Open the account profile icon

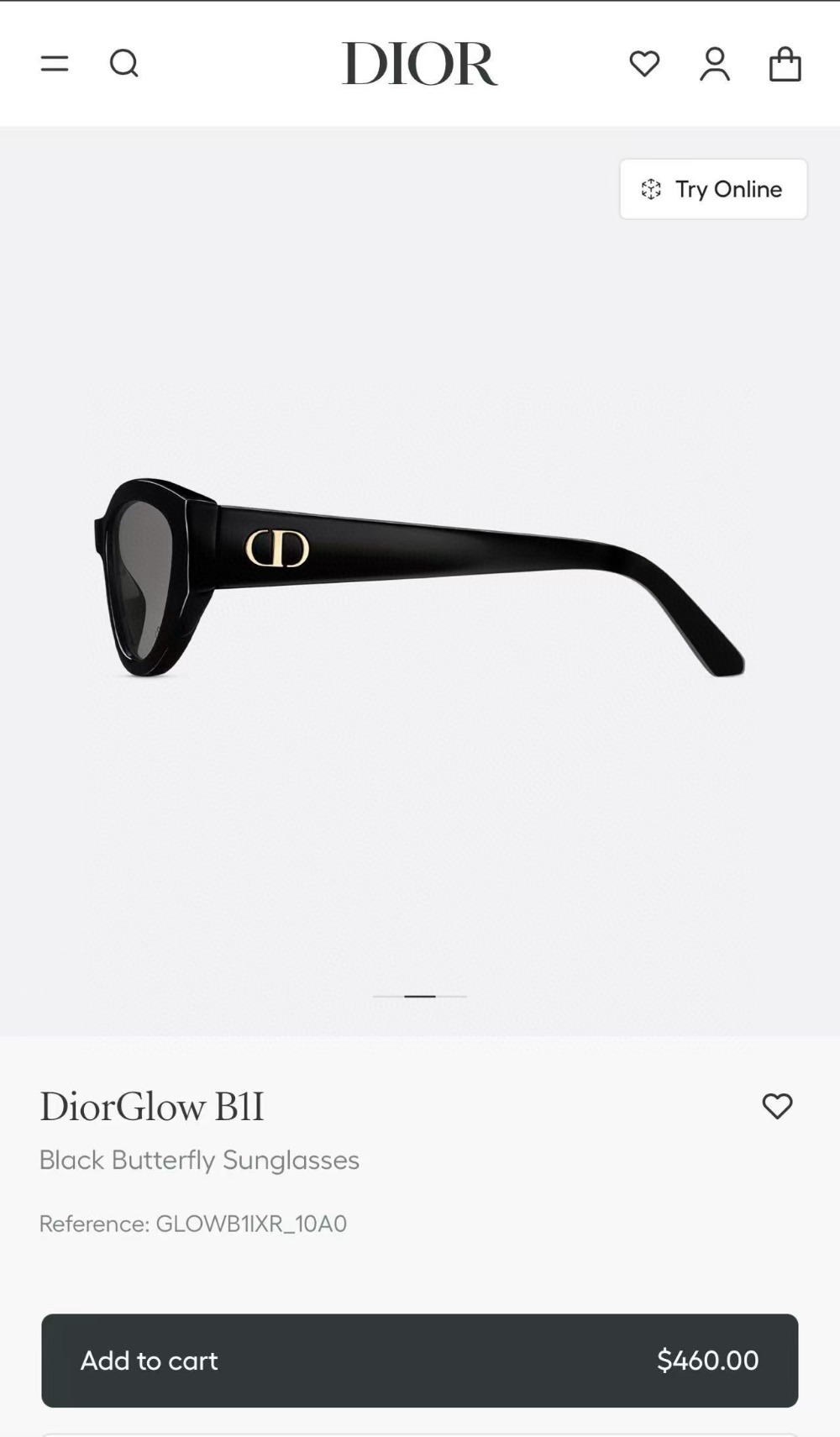[715, 64]
